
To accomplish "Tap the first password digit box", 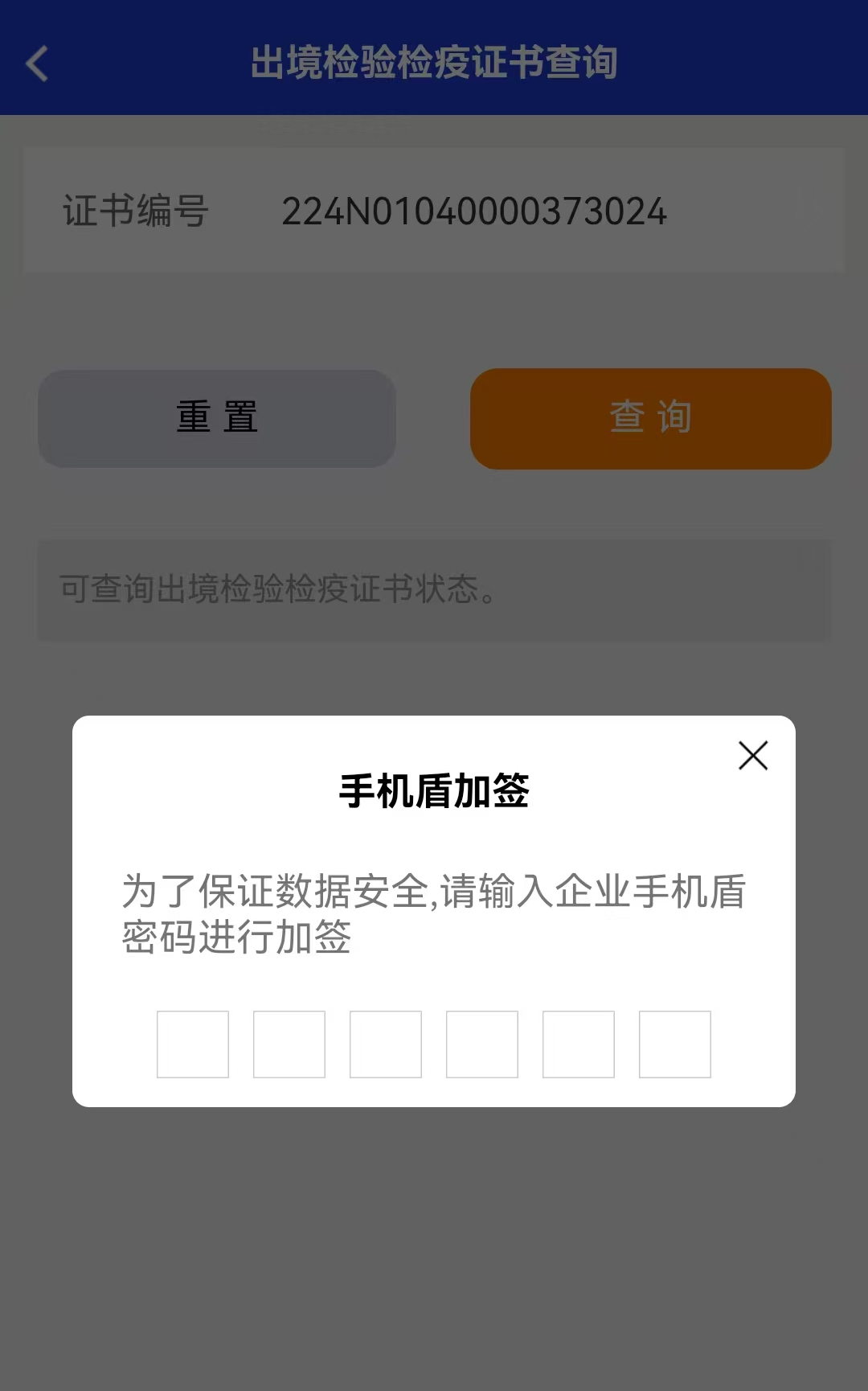I will [192, 1043].
